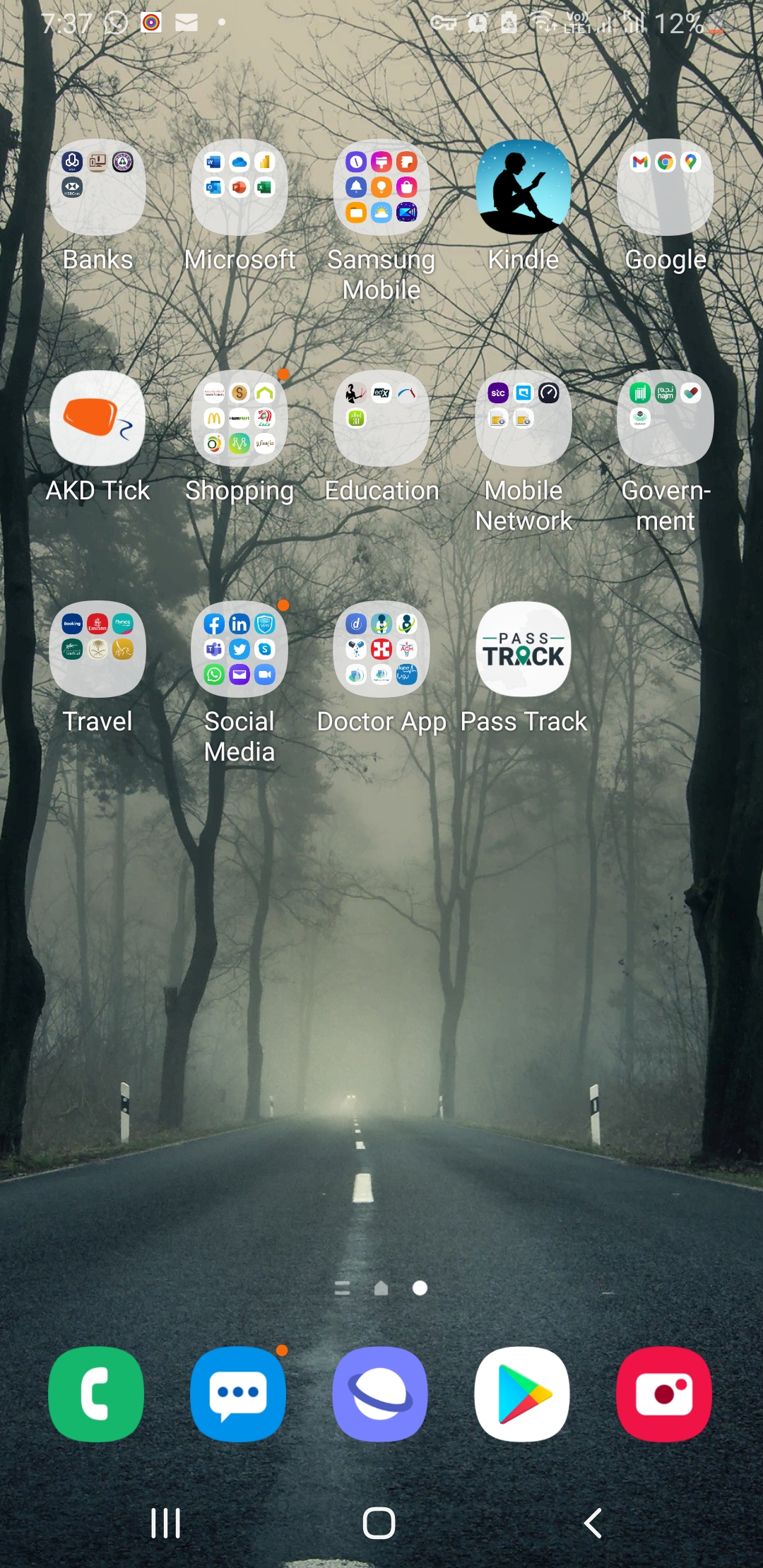Image resolution: width=763 pixels, height=1568 pixels.
Task: Open the Messages app in the dock
Action: tap(238, 1394)
